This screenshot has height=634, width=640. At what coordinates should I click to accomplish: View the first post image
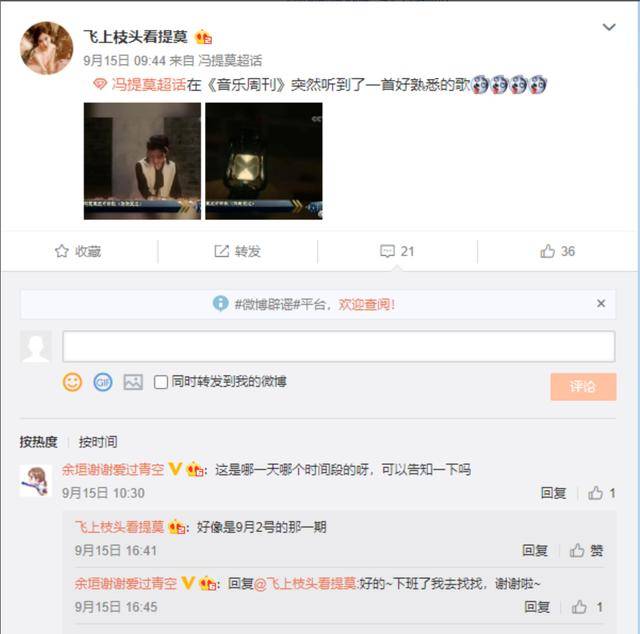tap(141, 160)
